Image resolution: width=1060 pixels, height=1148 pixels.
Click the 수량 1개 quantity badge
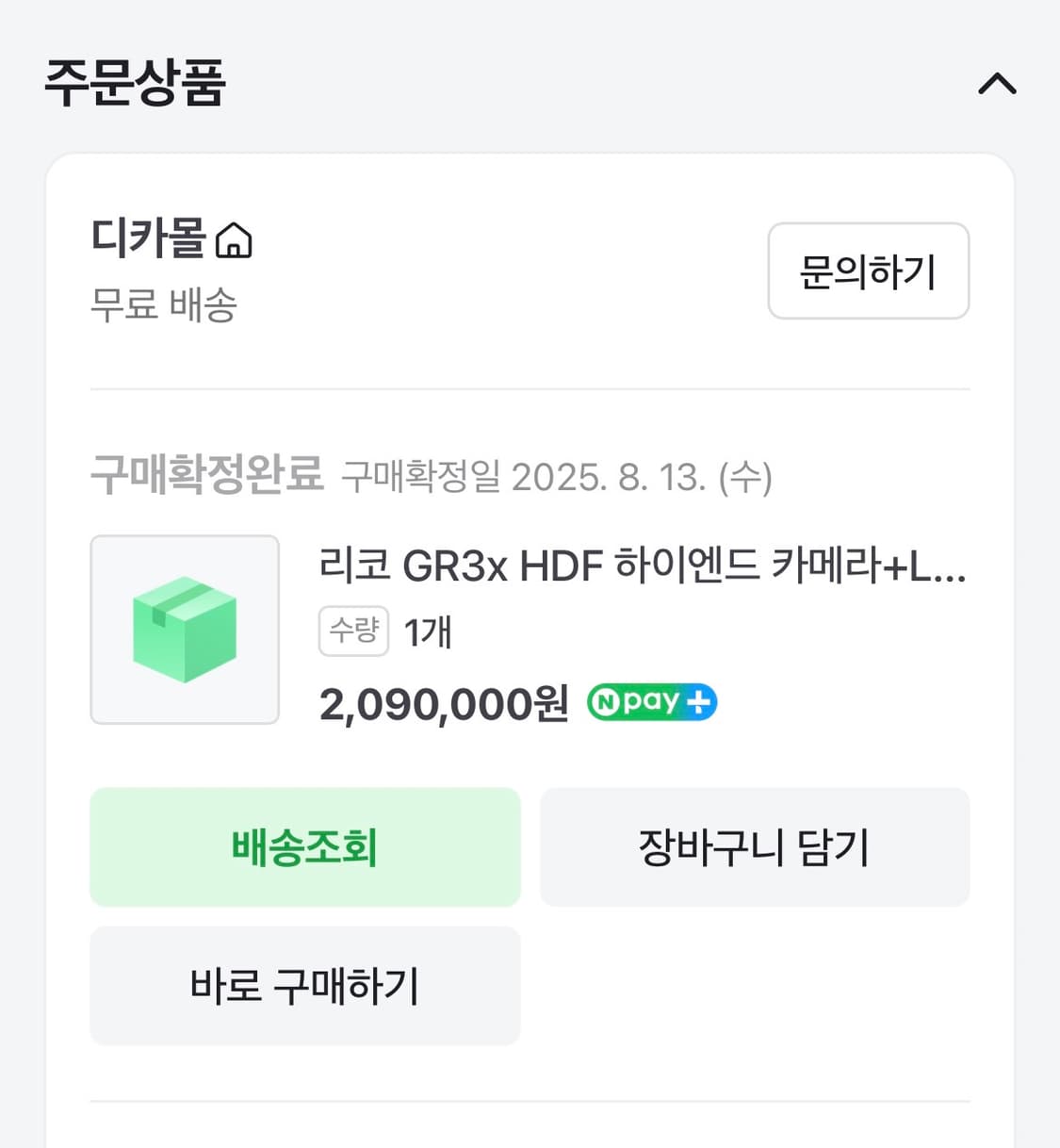[x=353, y=631]
